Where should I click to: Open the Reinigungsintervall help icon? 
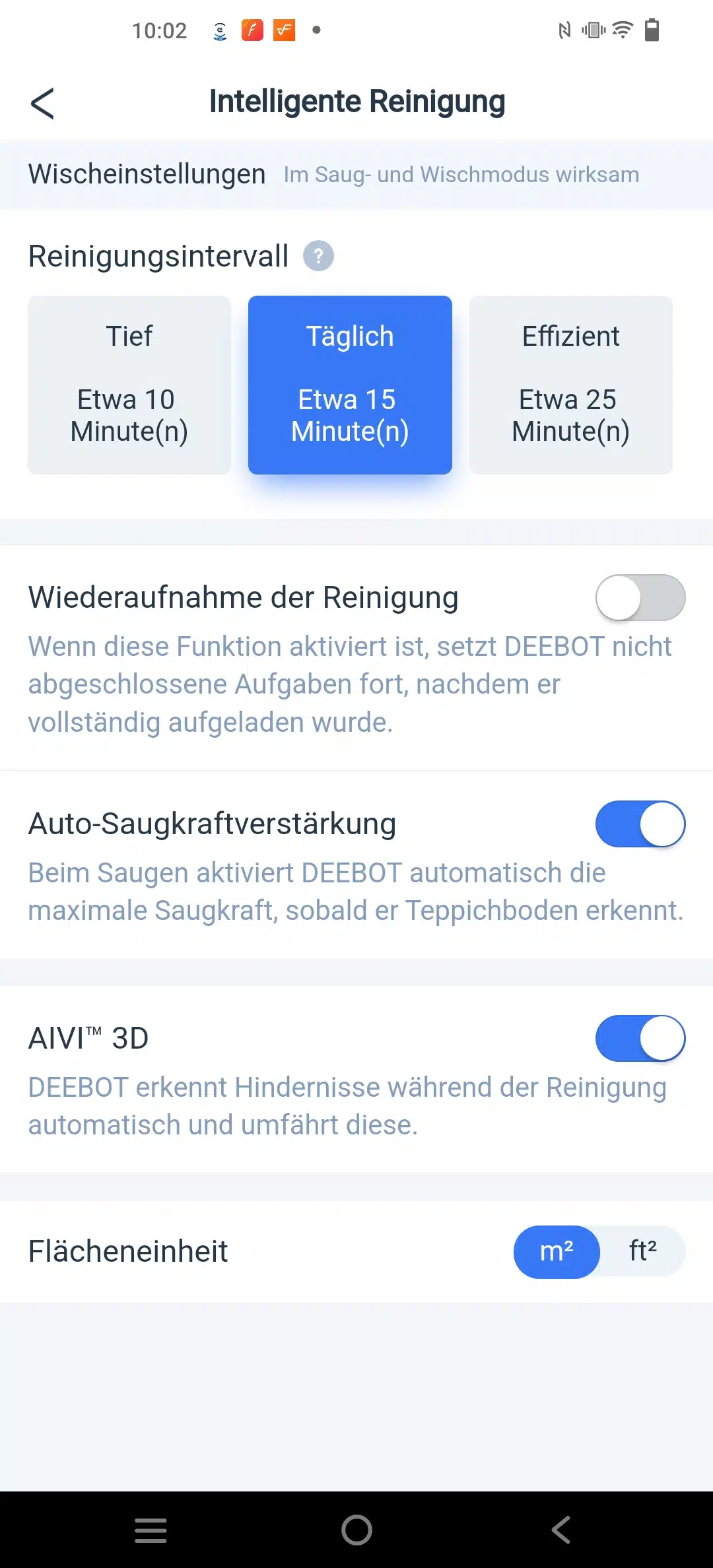(318, 256)
